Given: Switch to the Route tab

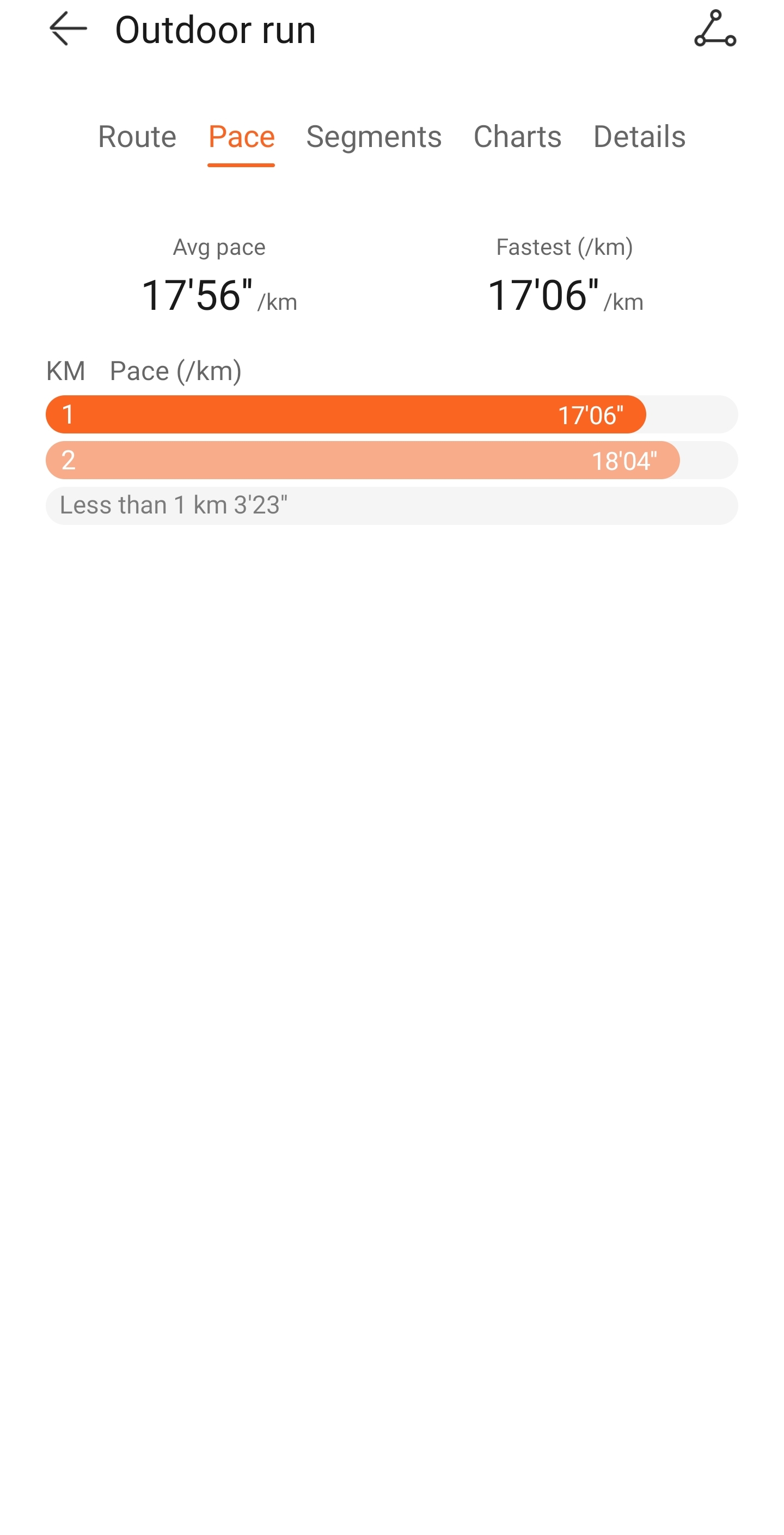Looking at the screenshot, I should [x=137, y=137].
